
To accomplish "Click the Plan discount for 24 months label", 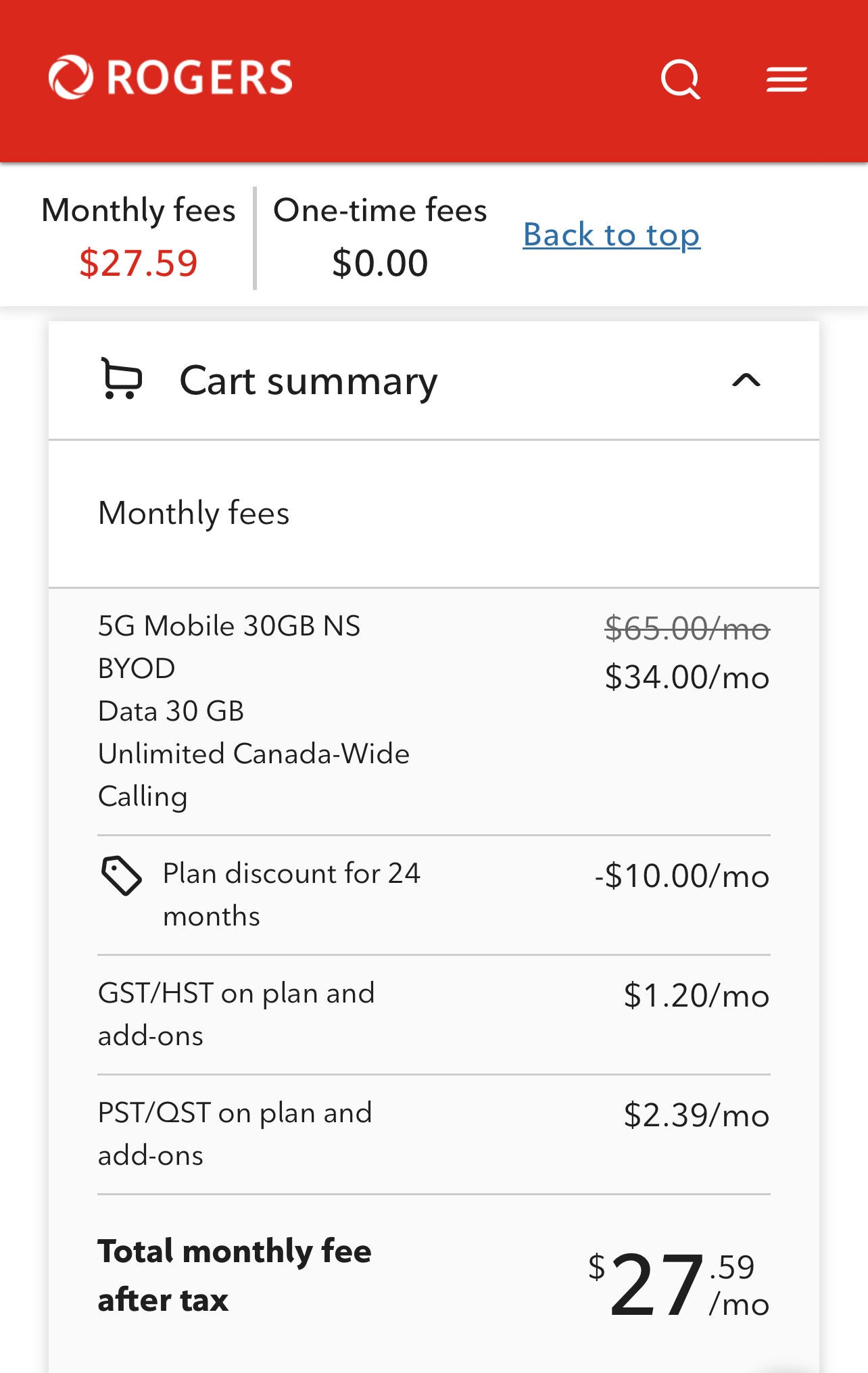I will point(292,894).
